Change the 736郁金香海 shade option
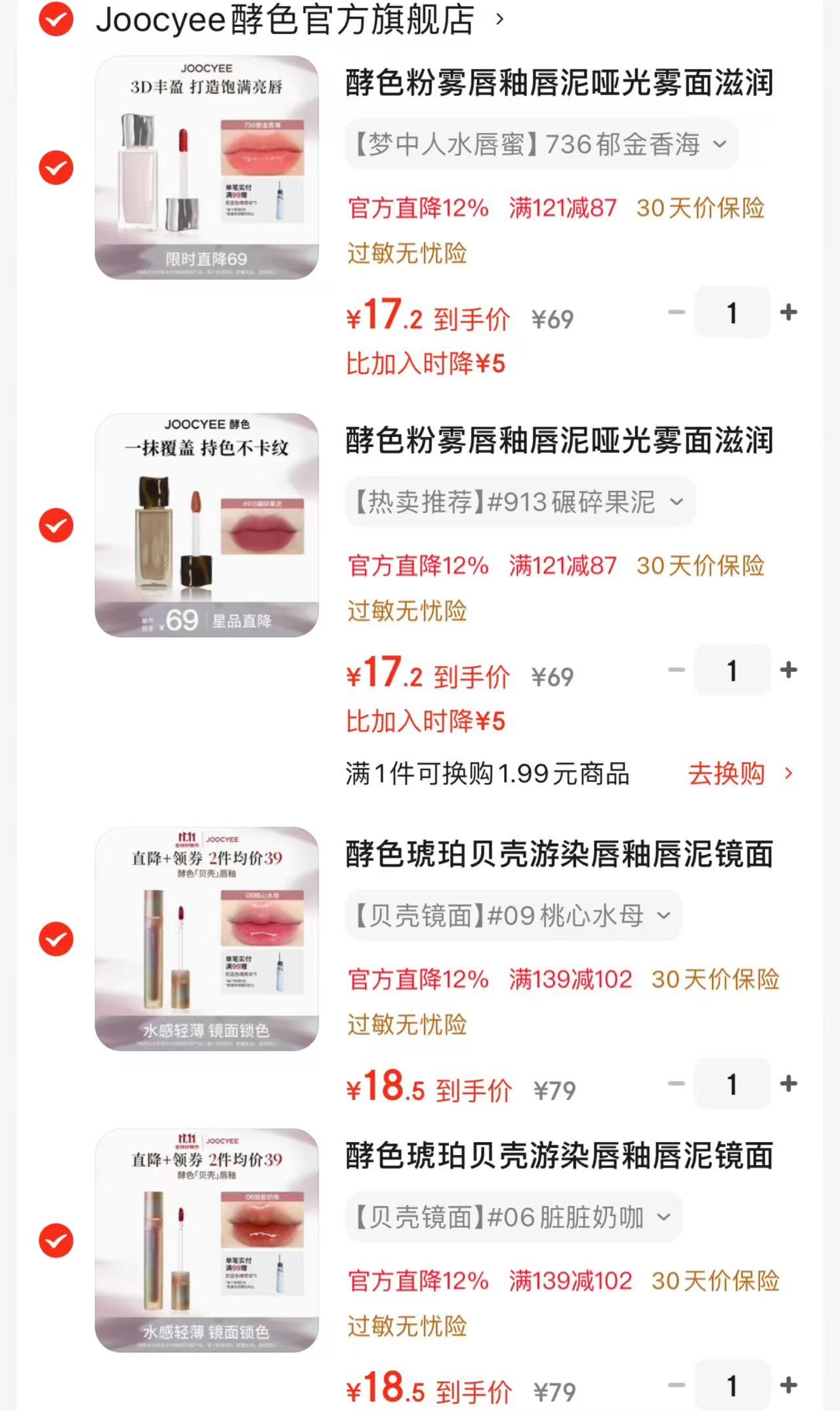 pyautogui.click(x=541, y=144)
